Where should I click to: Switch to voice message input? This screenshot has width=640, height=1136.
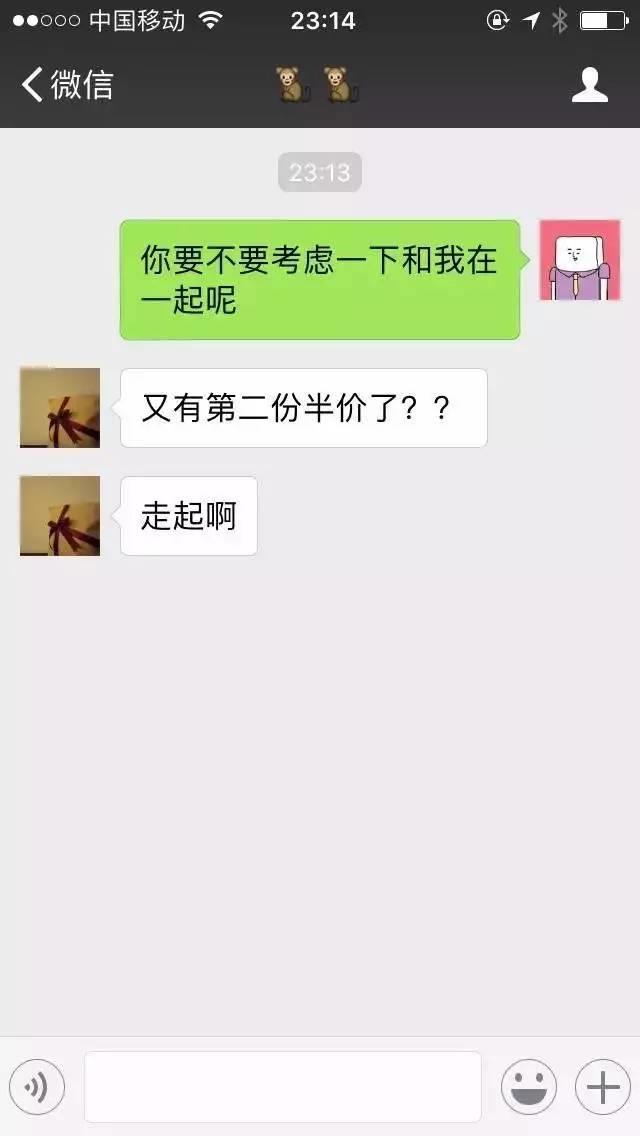pyautogui.click(x=37, y=1087)
